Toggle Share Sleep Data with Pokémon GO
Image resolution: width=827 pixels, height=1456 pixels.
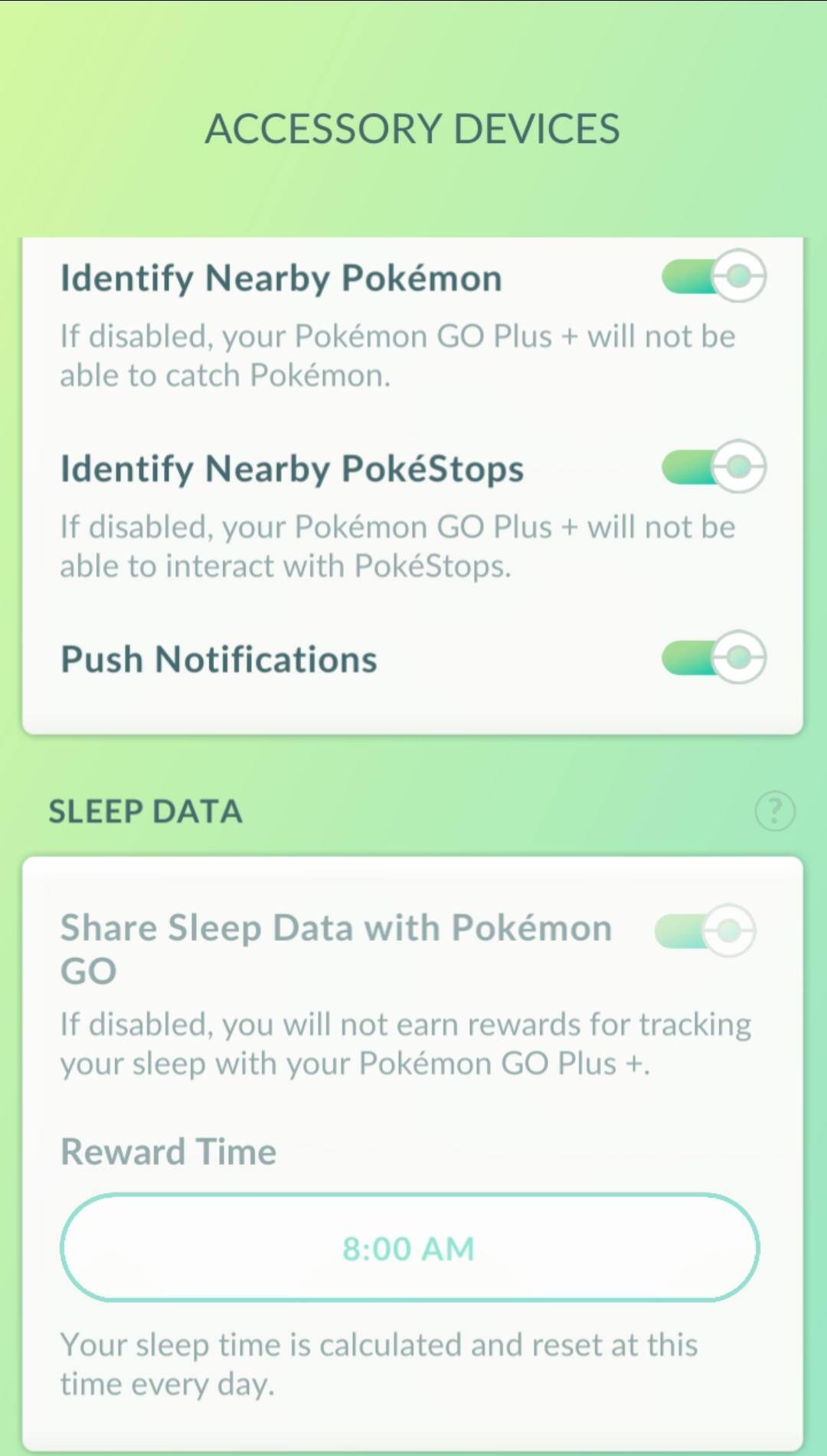point(705,931)
